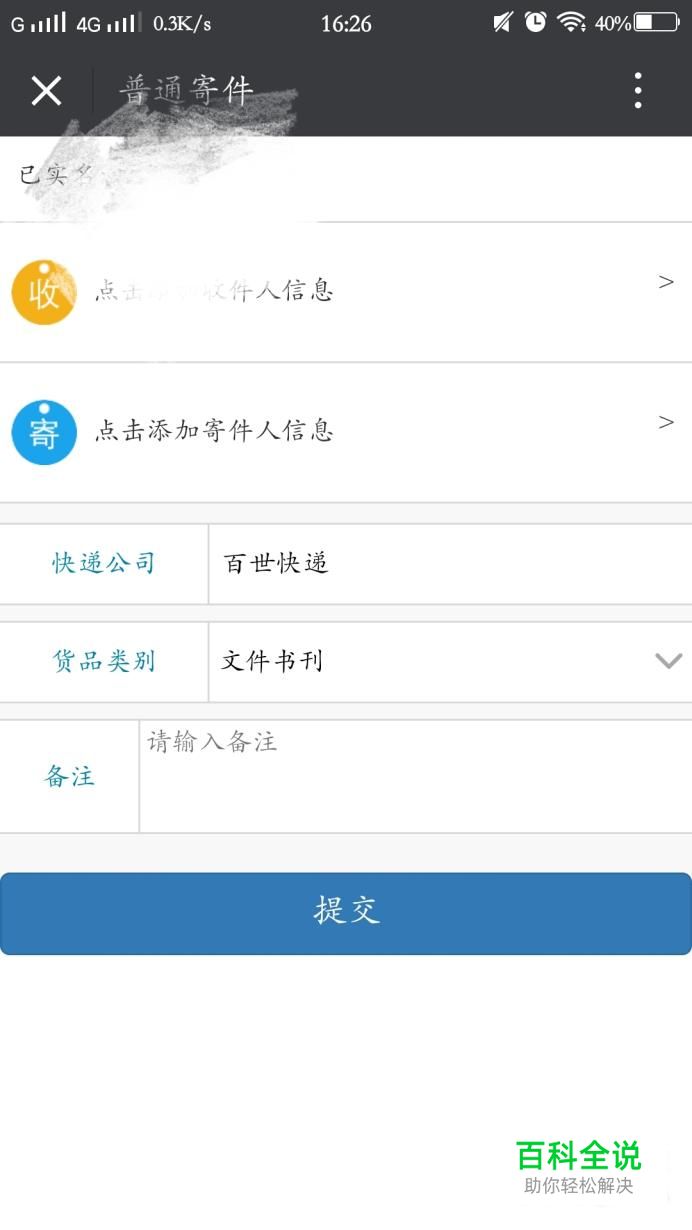The width and height of the screenshot is (692, 1230).
Task: Open the three-dot overflow menu
Action: coord(638,91)
